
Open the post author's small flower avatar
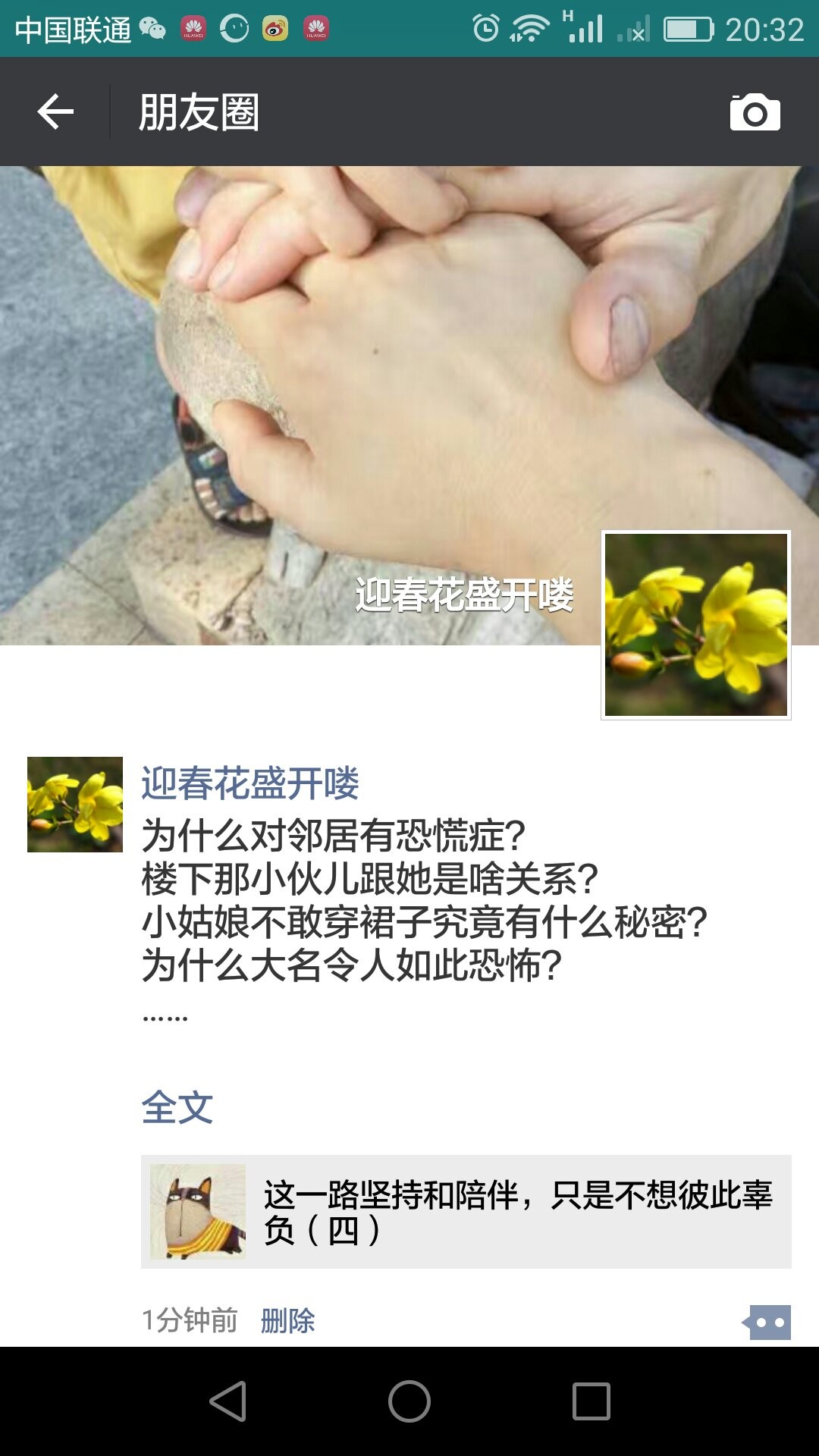pyautogui.click(x=75, y=805)
